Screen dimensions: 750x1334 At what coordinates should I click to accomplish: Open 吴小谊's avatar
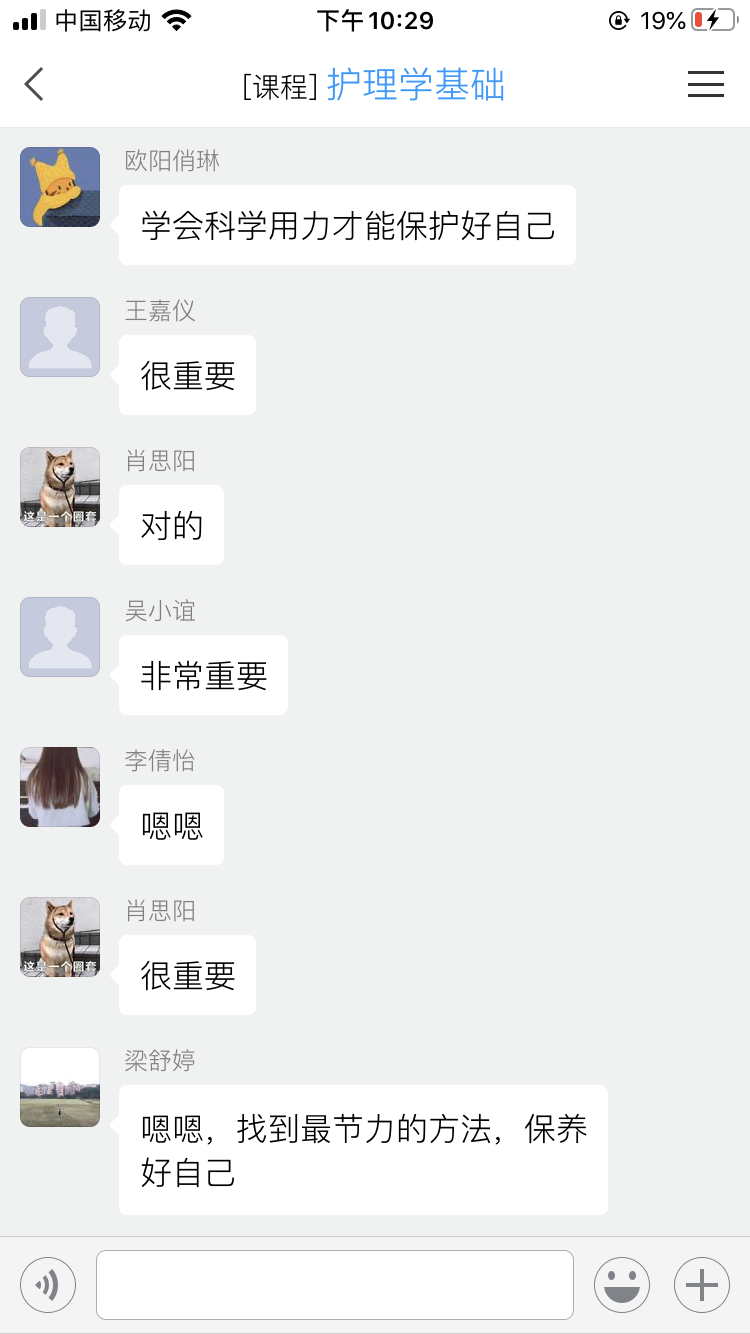point(60,637)
